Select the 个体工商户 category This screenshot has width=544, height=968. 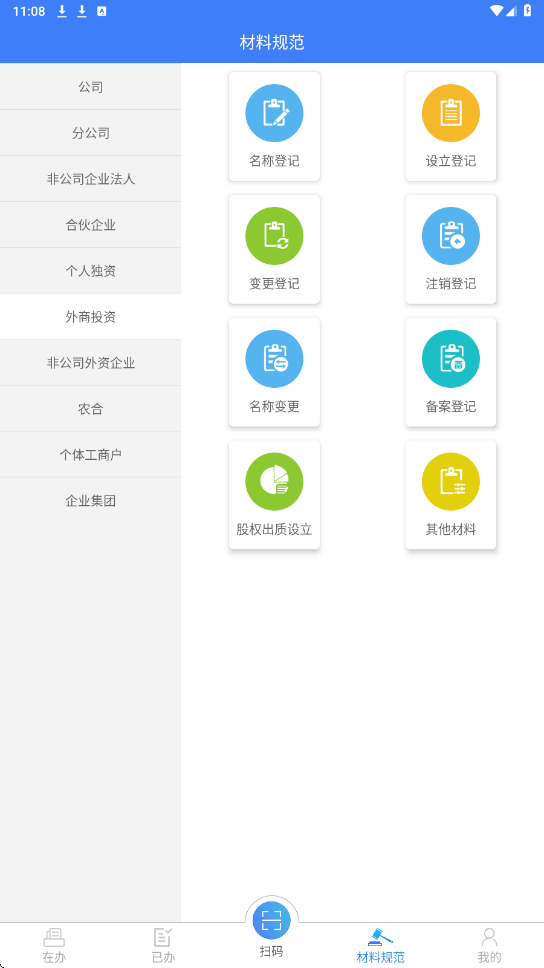(x=90, y=455)
